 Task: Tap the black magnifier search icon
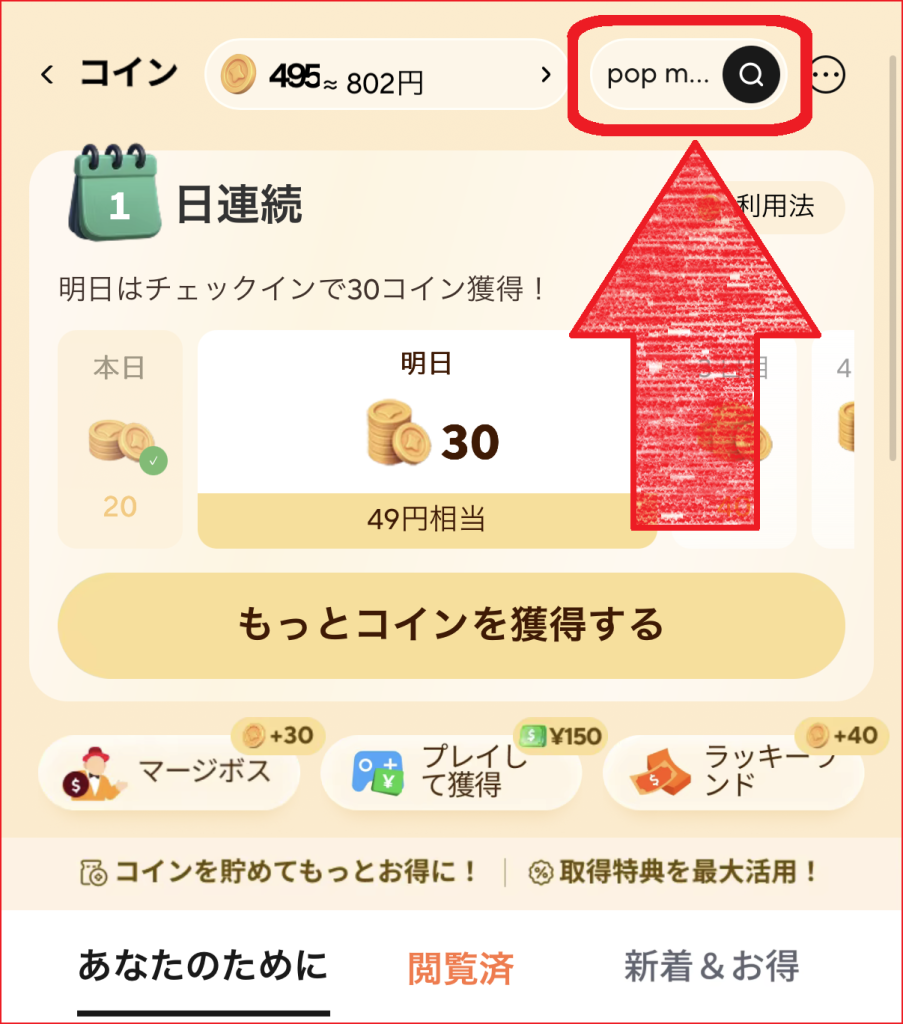tap(752, 75)
